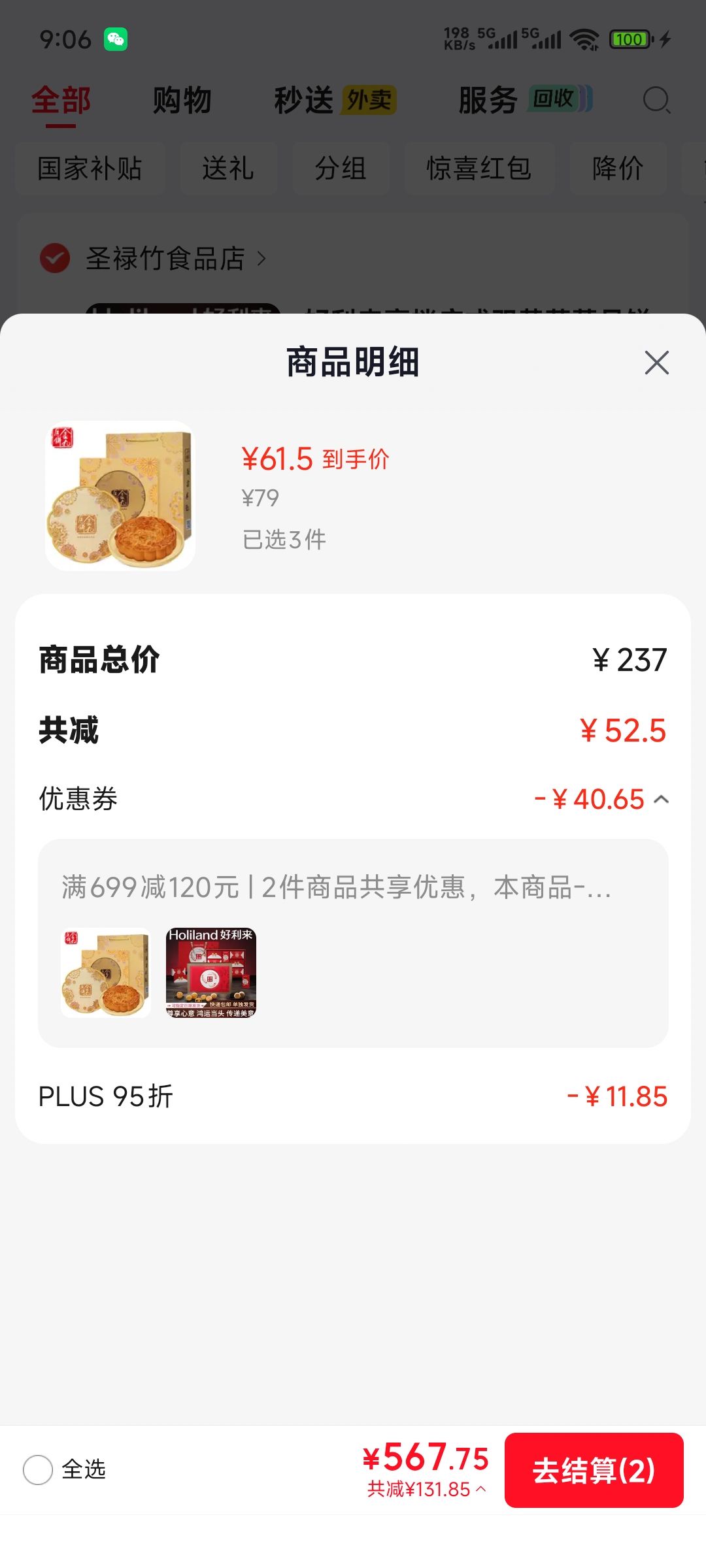Close the 商品明细 sheet
Image resolution: width=706 pixels, height=1568 pixels.
[x=656, y=363]
